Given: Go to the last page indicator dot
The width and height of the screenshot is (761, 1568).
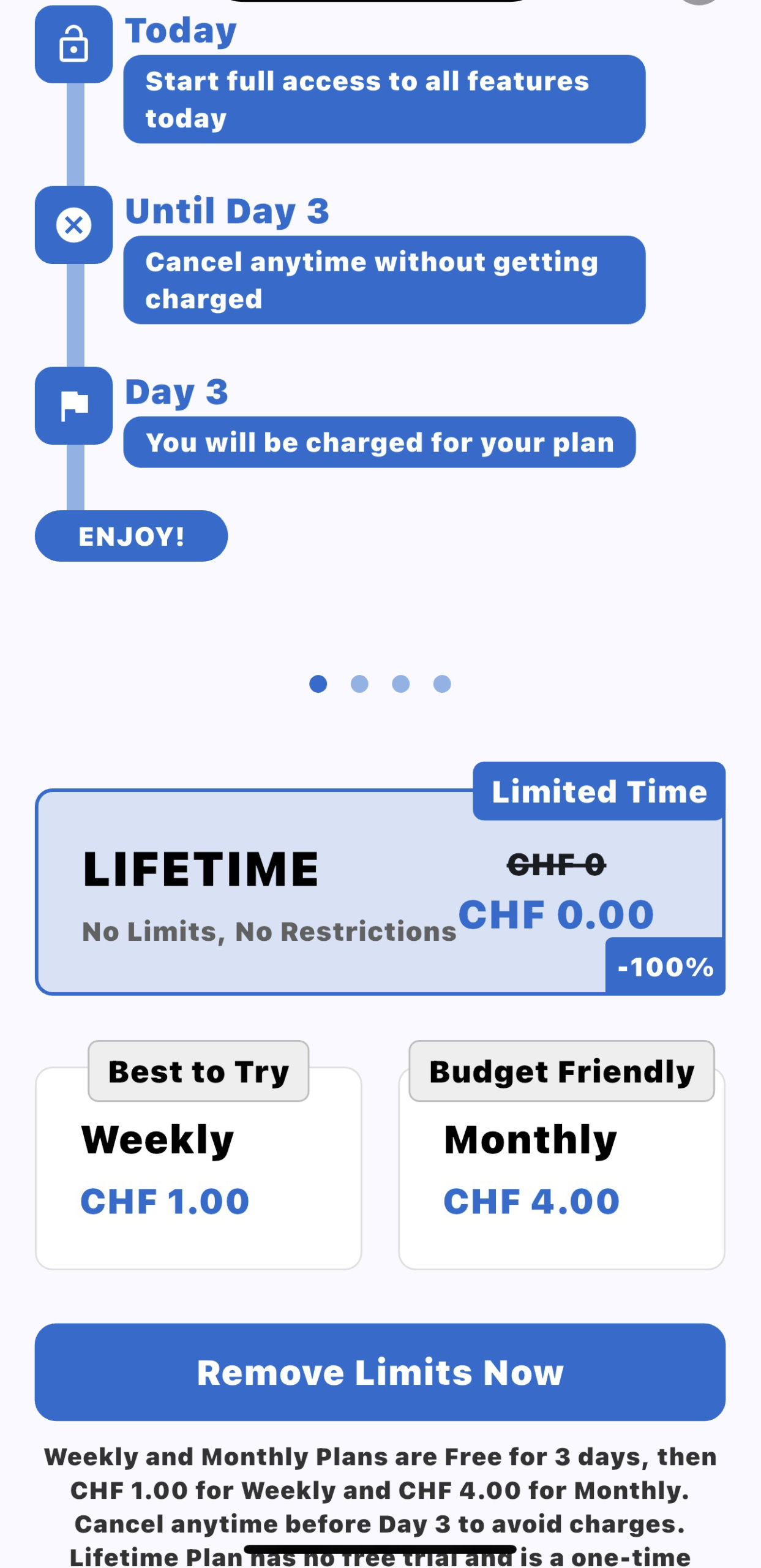Looking at the screenshot, I should point(442,684).
